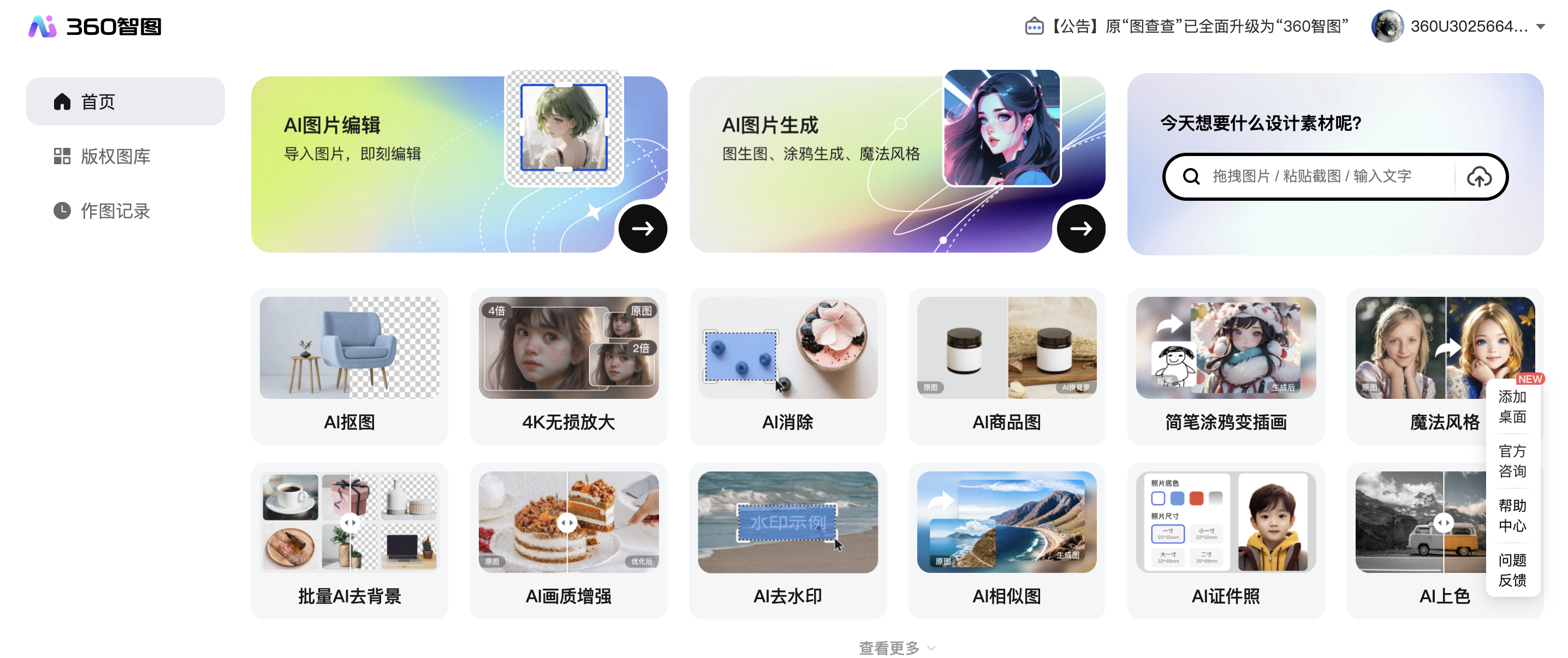Launch AI画质增强 tool

[x=568, y=541]
